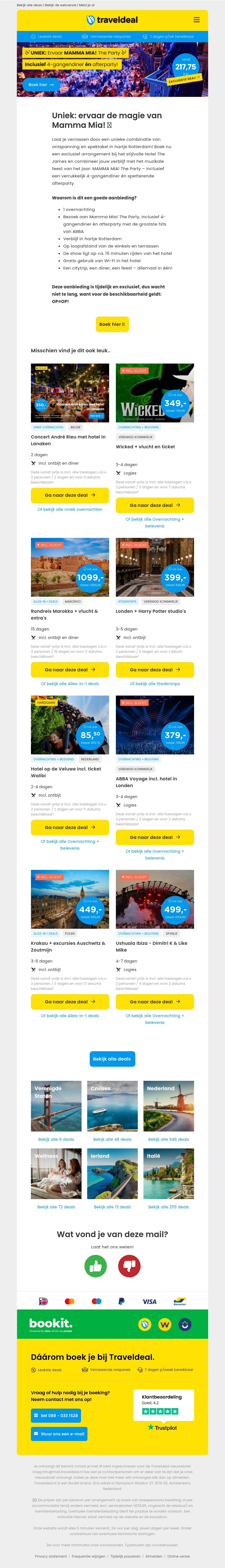This screenshot has height=1568, width=225.
Task: Go to the Londen Harry Potter studio's deal
Action: pos(154,670)
